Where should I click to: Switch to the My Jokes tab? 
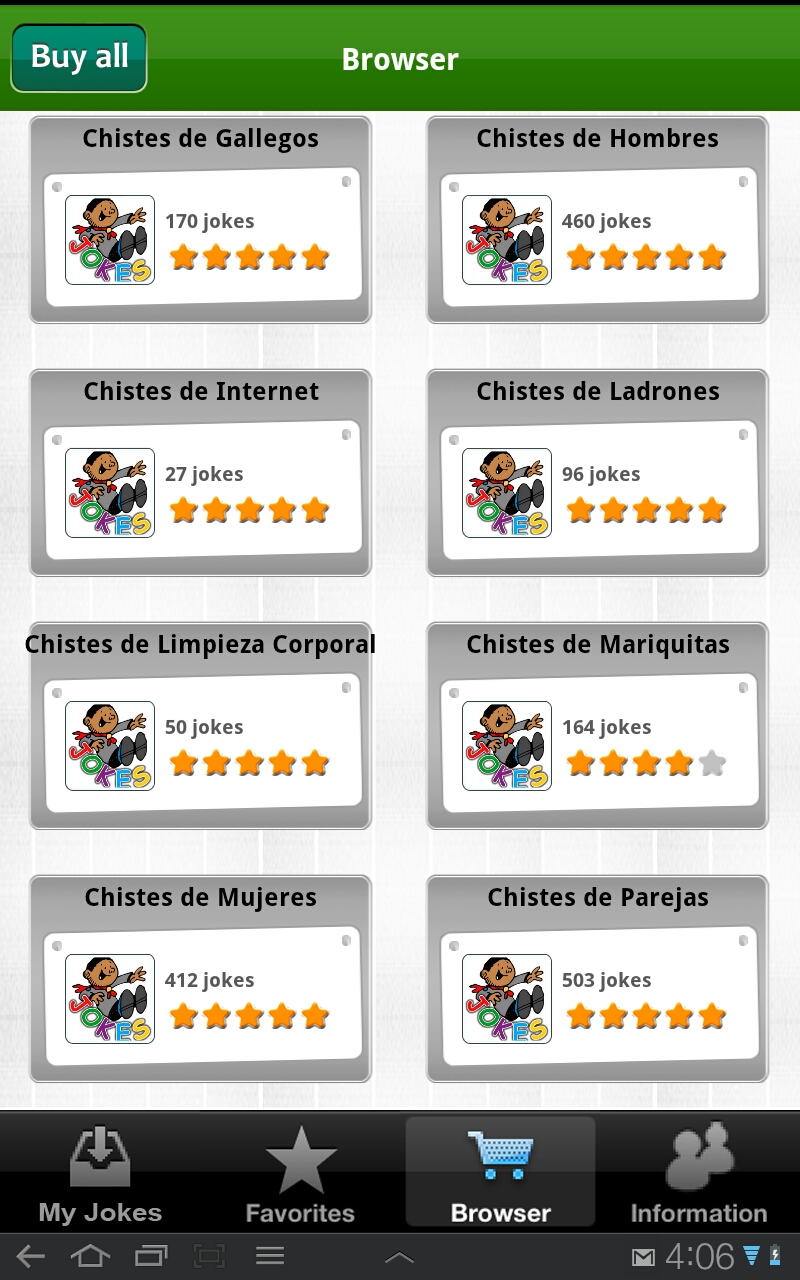point(100,1175)
